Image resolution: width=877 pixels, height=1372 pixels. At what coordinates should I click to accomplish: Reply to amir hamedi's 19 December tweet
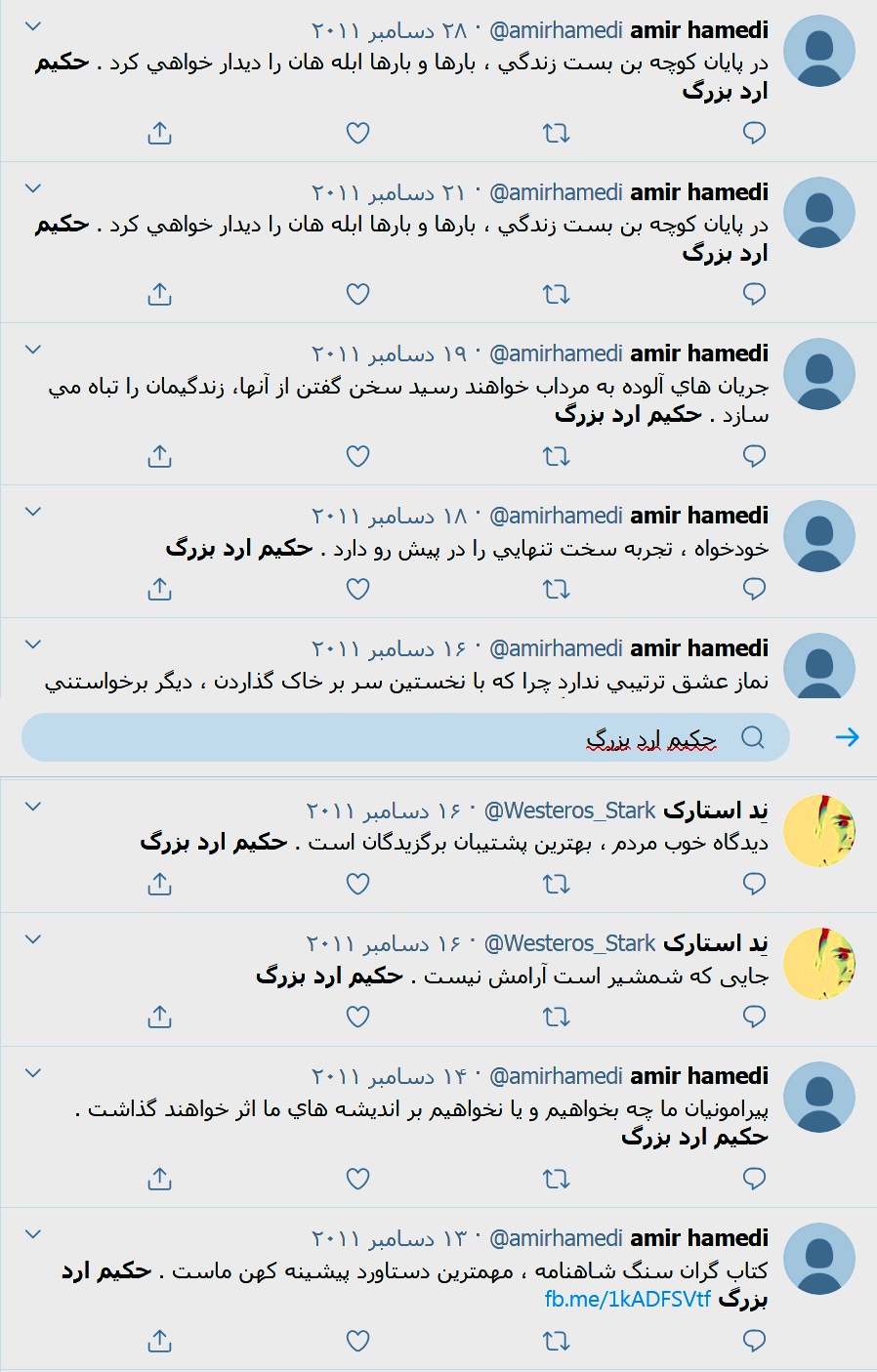(x=754, y=456)
